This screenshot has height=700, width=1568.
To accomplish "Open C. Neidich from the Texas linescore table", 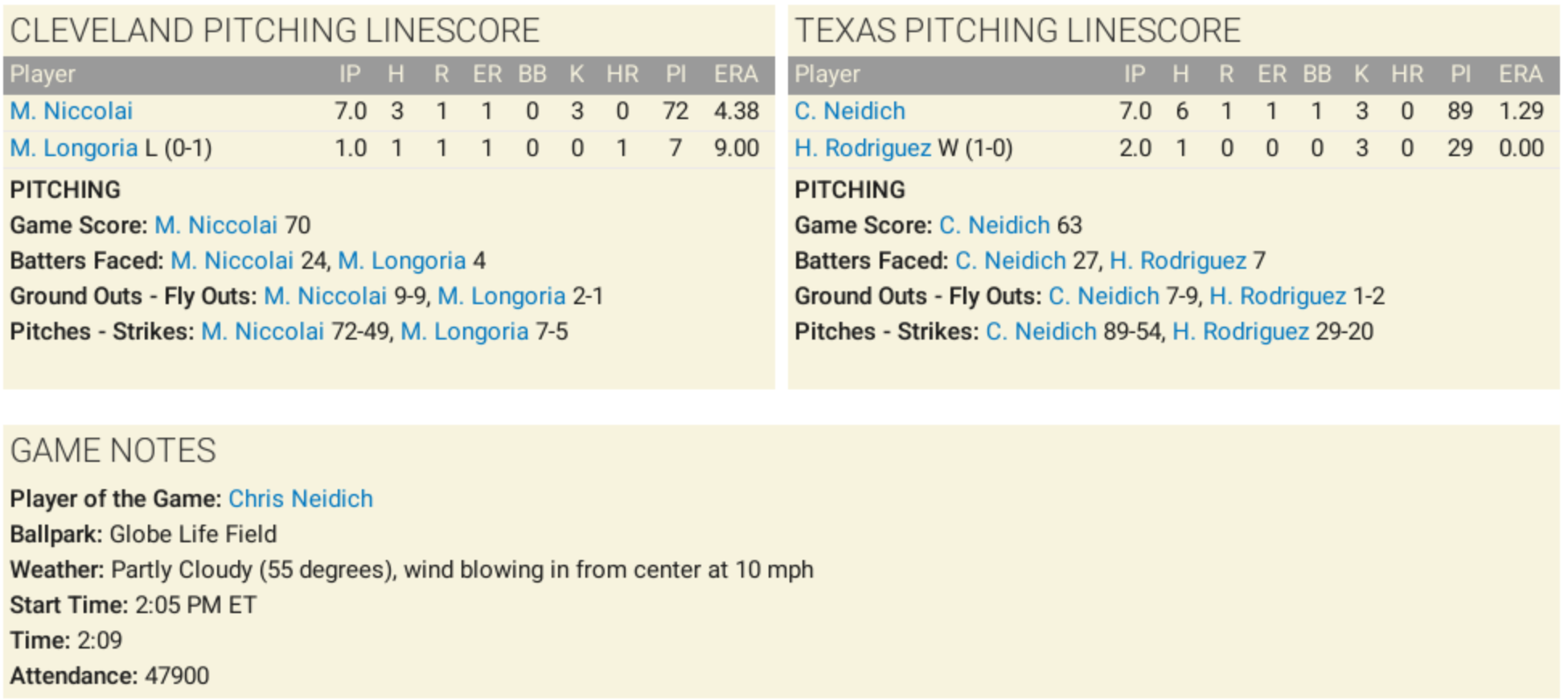I will pos(849,111).
